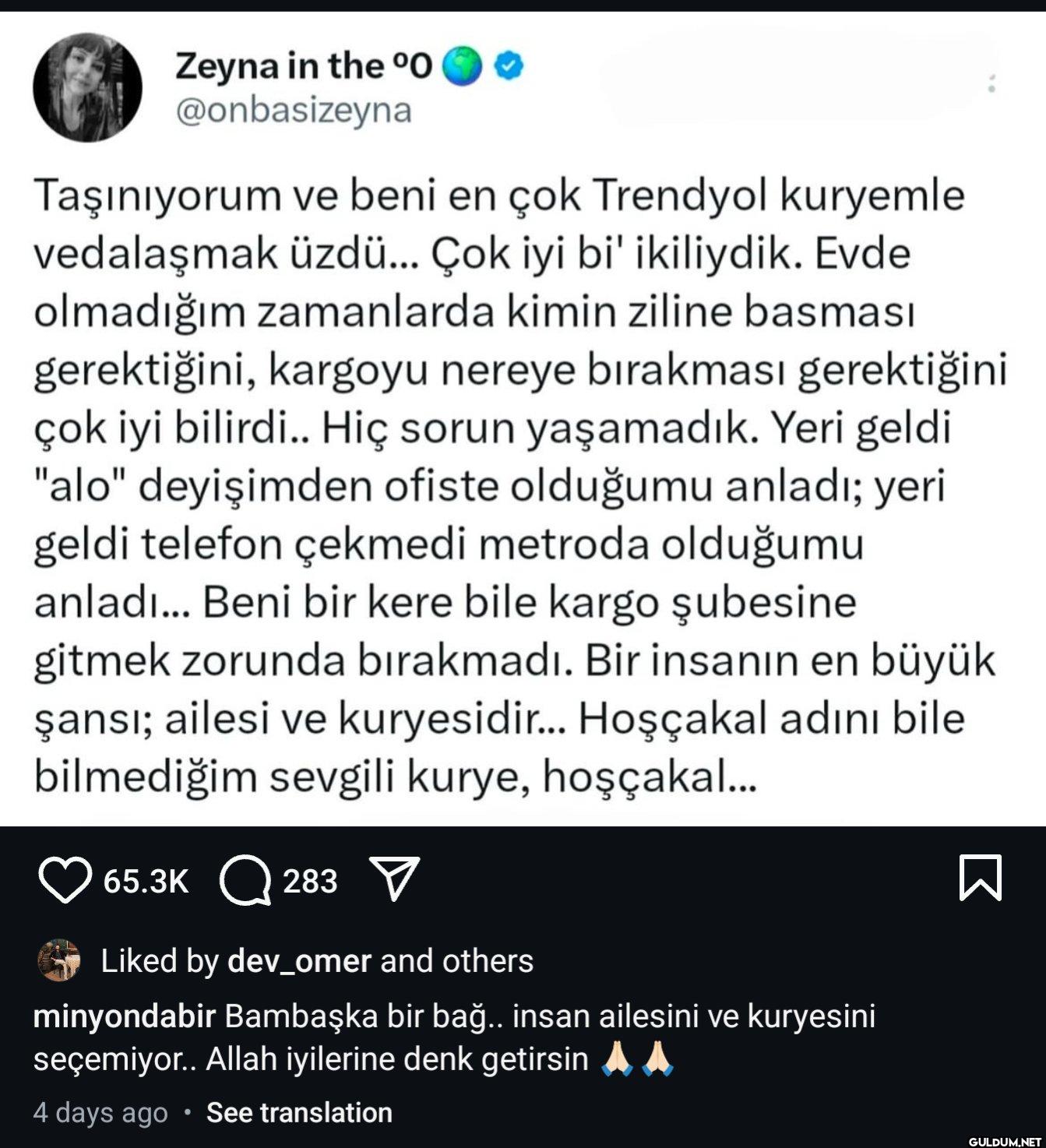Open dev_omer's profile from the likes line
Image resolution: width=1046 pixels, height=1148 pixels.
click(299, 961)
